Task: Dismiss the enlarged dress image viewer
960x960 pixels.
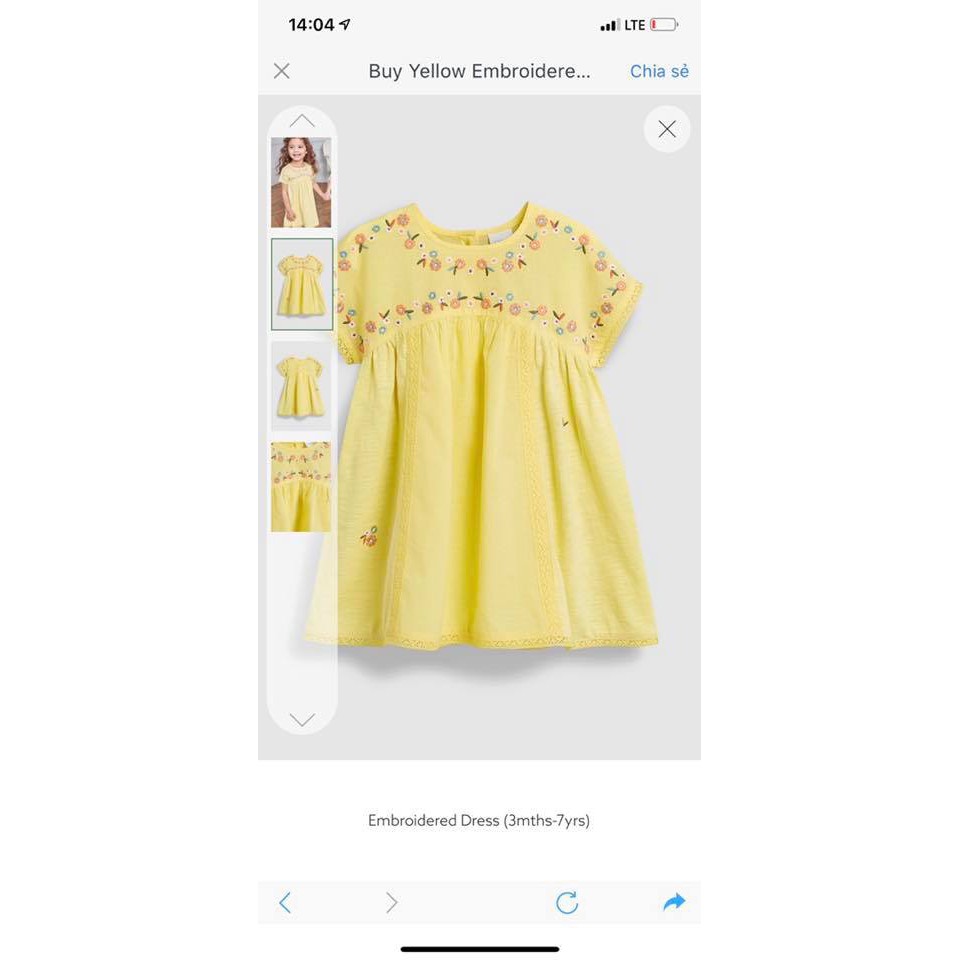Action: click(x=667, y=129)
